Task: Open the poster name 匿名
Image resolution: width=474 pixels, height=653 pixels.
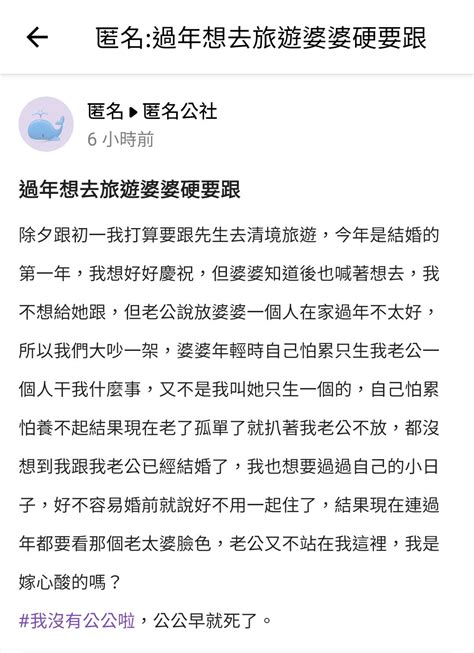Action: tap(105, 112)
